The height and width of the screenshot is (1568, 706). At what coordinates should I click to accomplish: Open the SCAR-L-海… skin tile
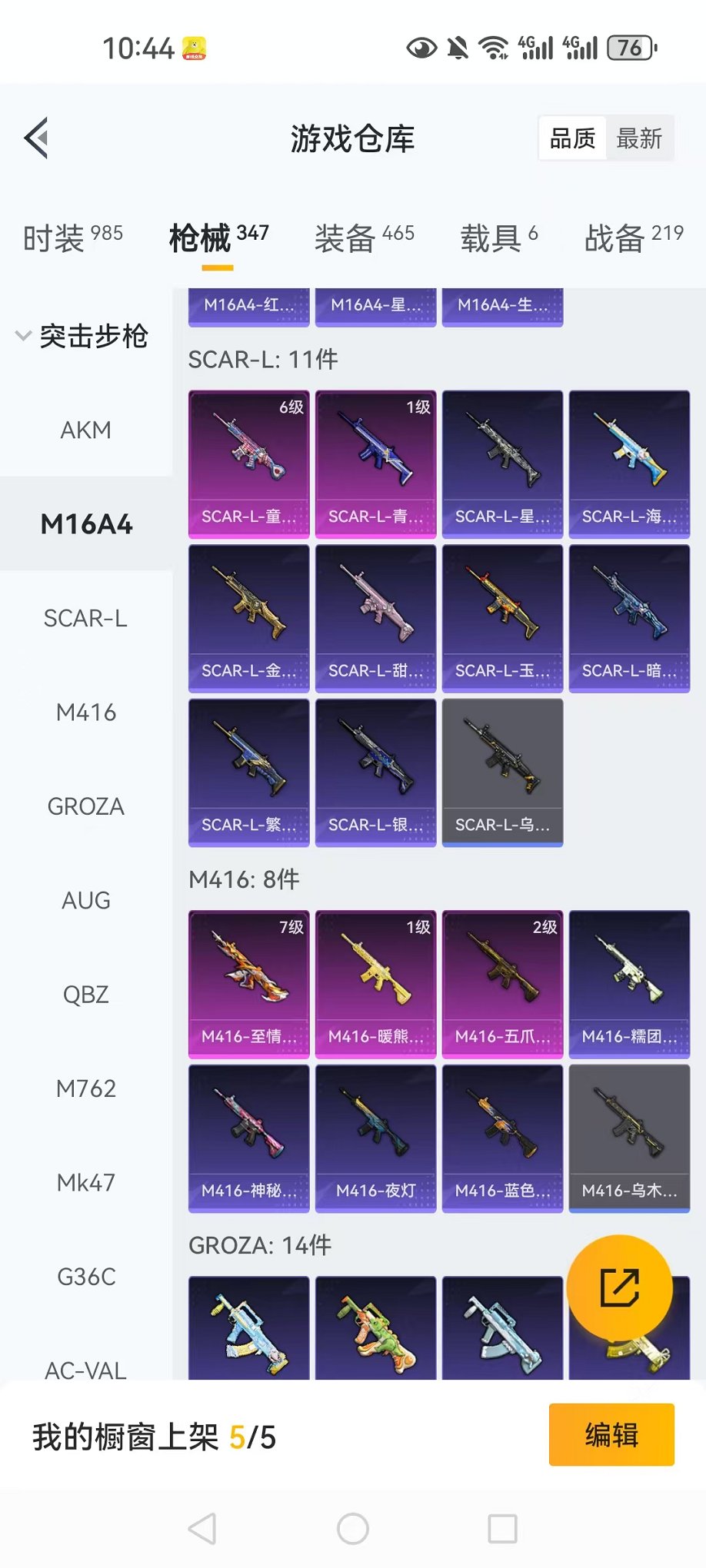point(629,463)
